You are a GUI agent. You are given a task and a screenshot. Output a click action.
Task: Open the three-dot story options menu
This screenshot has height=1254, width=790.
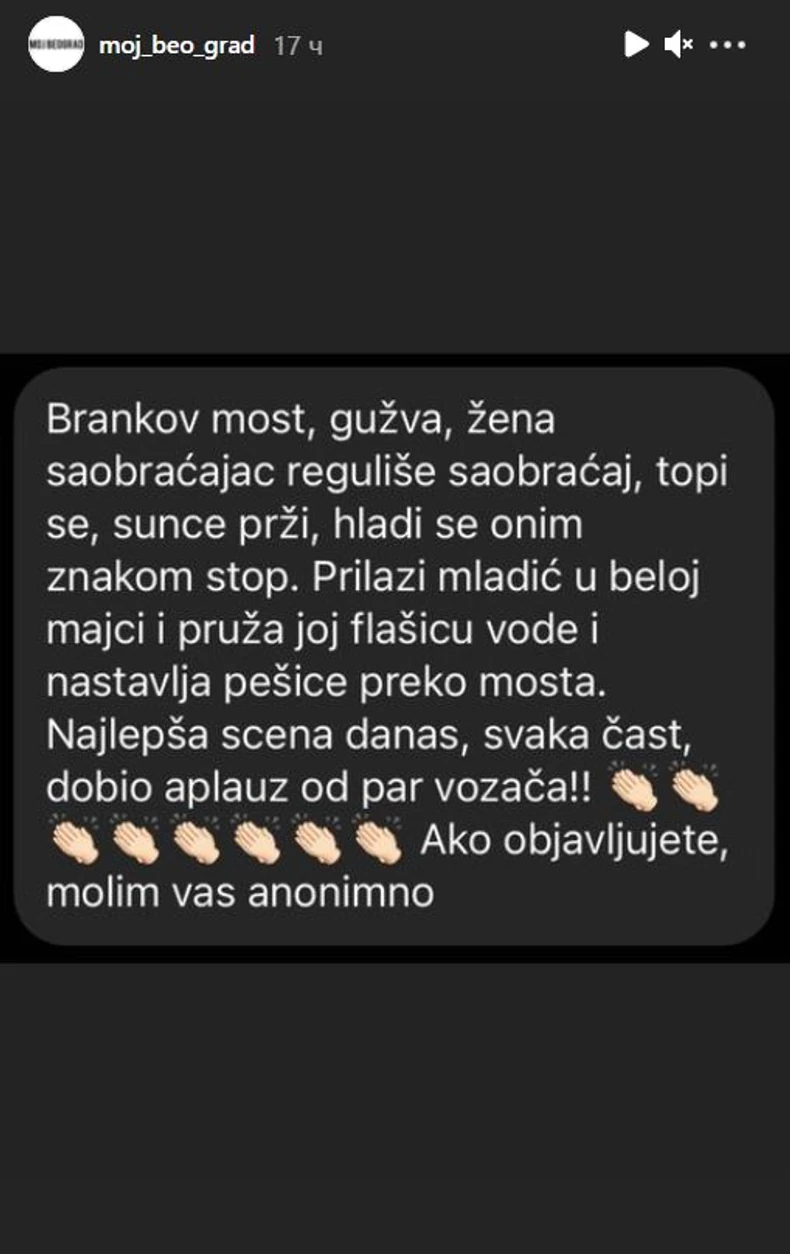(x=728, y=45)
